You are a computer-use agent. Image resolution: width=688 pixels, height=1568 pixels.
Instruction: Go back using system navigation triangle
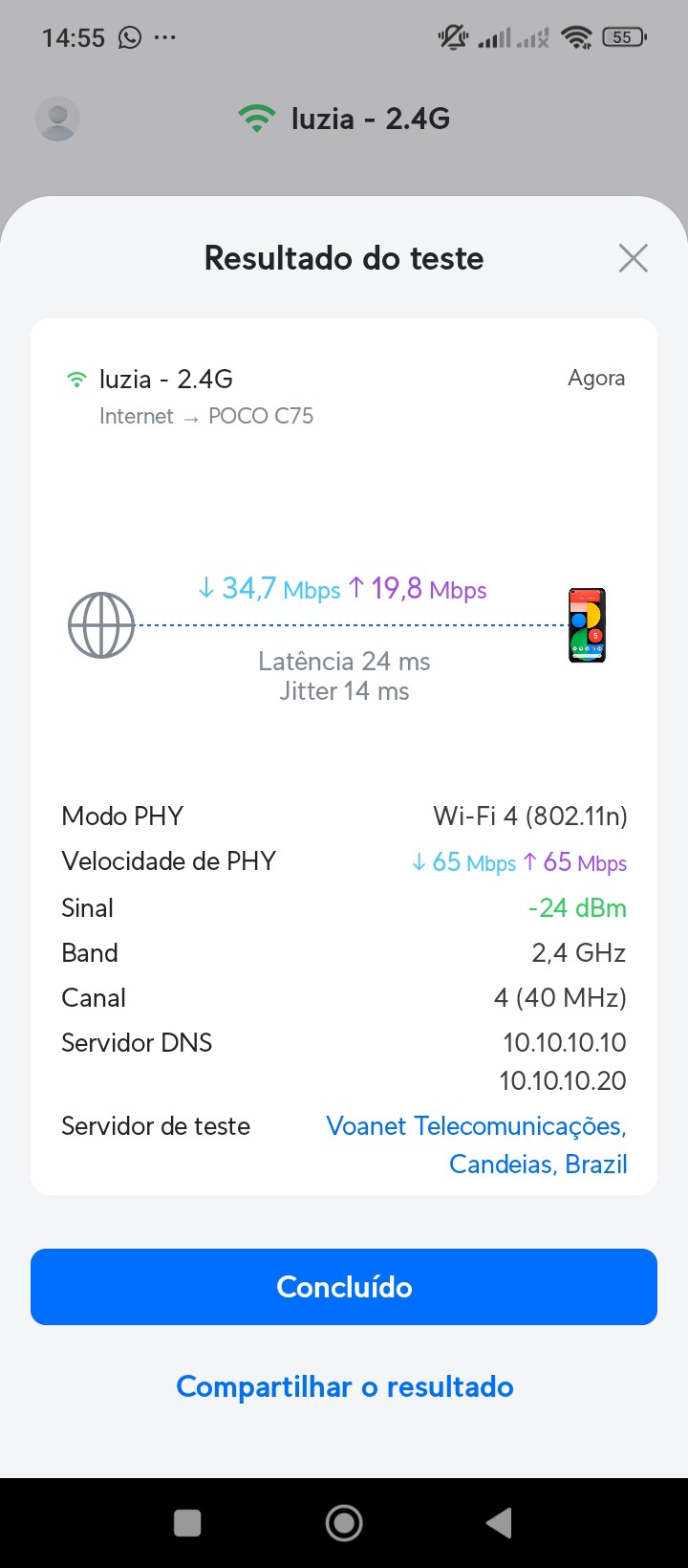click(499, 1522)
